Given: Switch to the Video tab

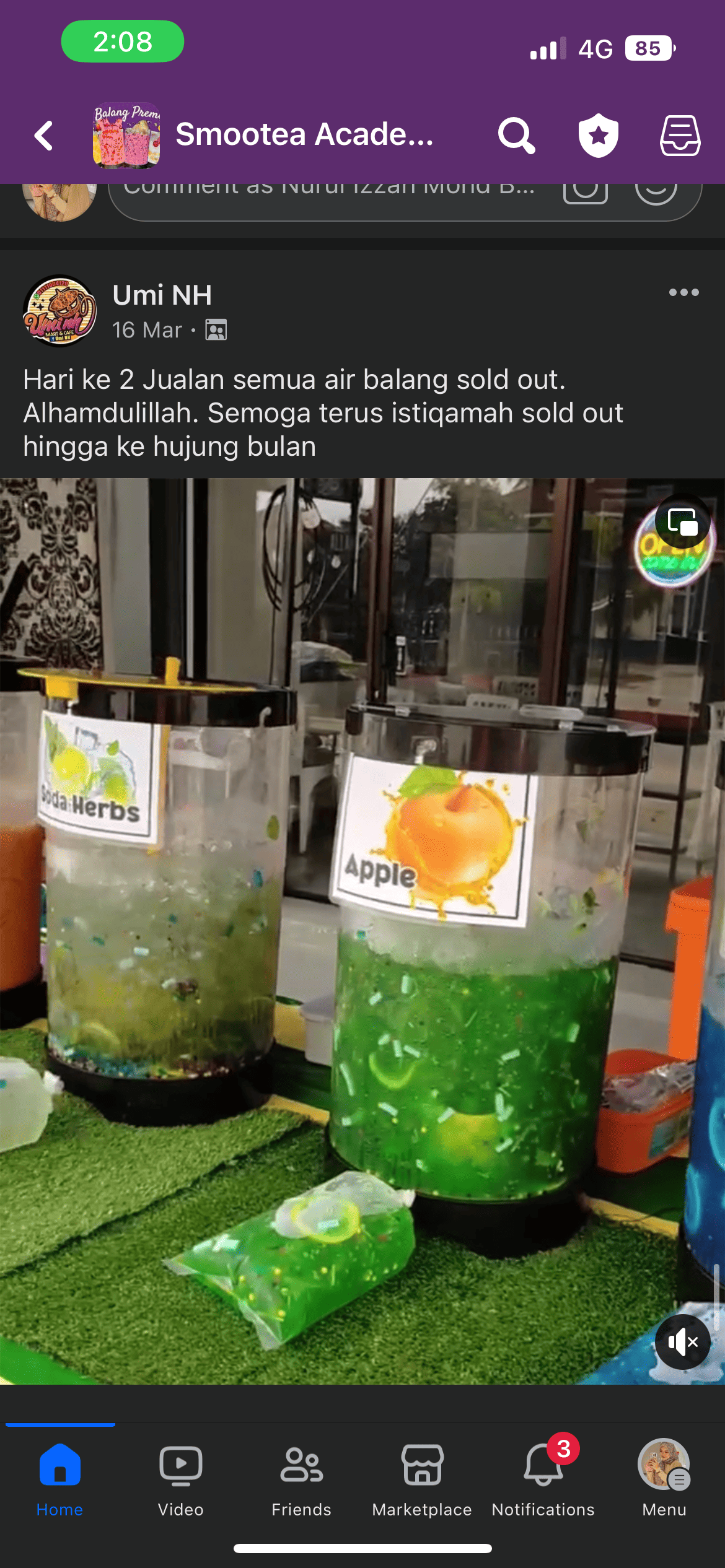Looking at the screenshot, I should pos(180,1478).
